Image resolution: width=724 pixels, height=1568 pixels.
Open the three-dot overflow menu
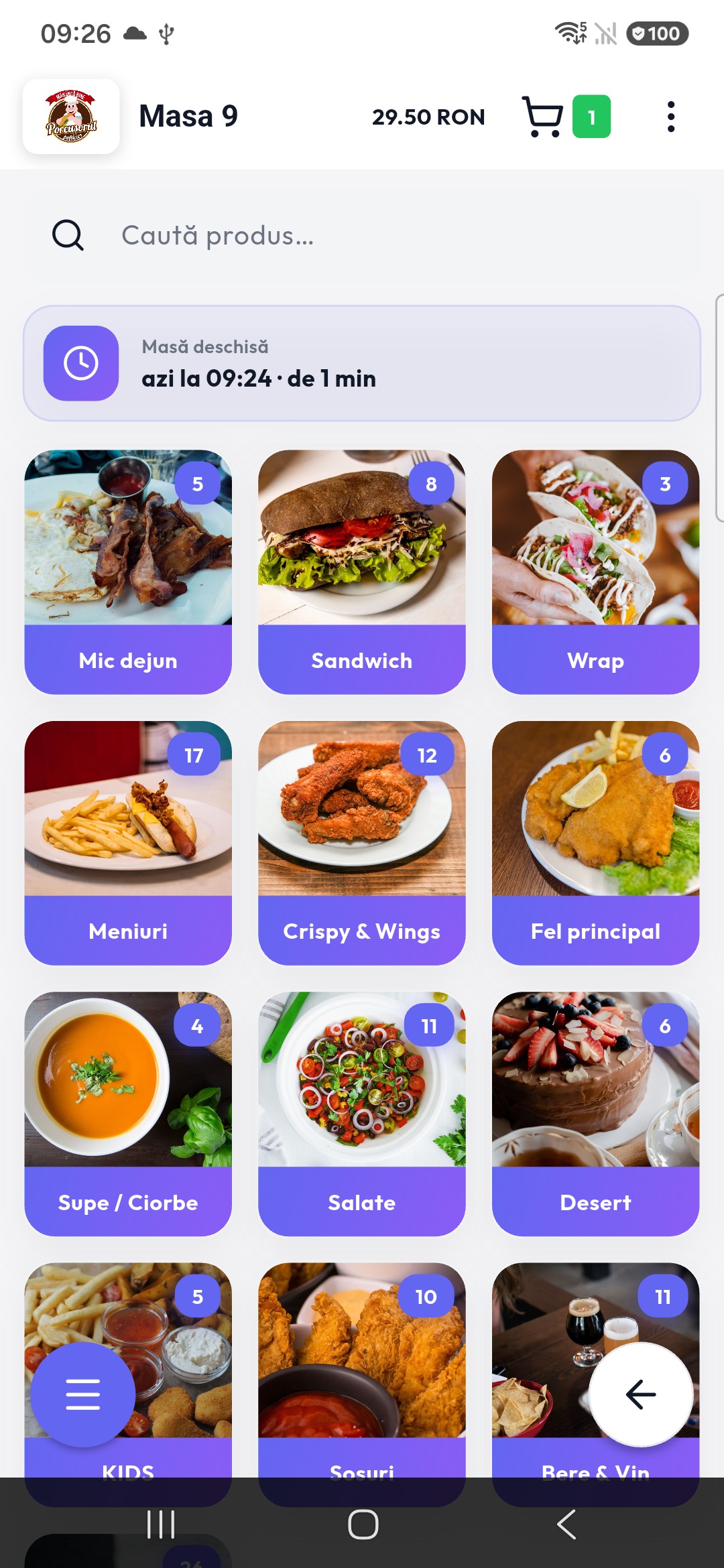[x=670, y=117]
